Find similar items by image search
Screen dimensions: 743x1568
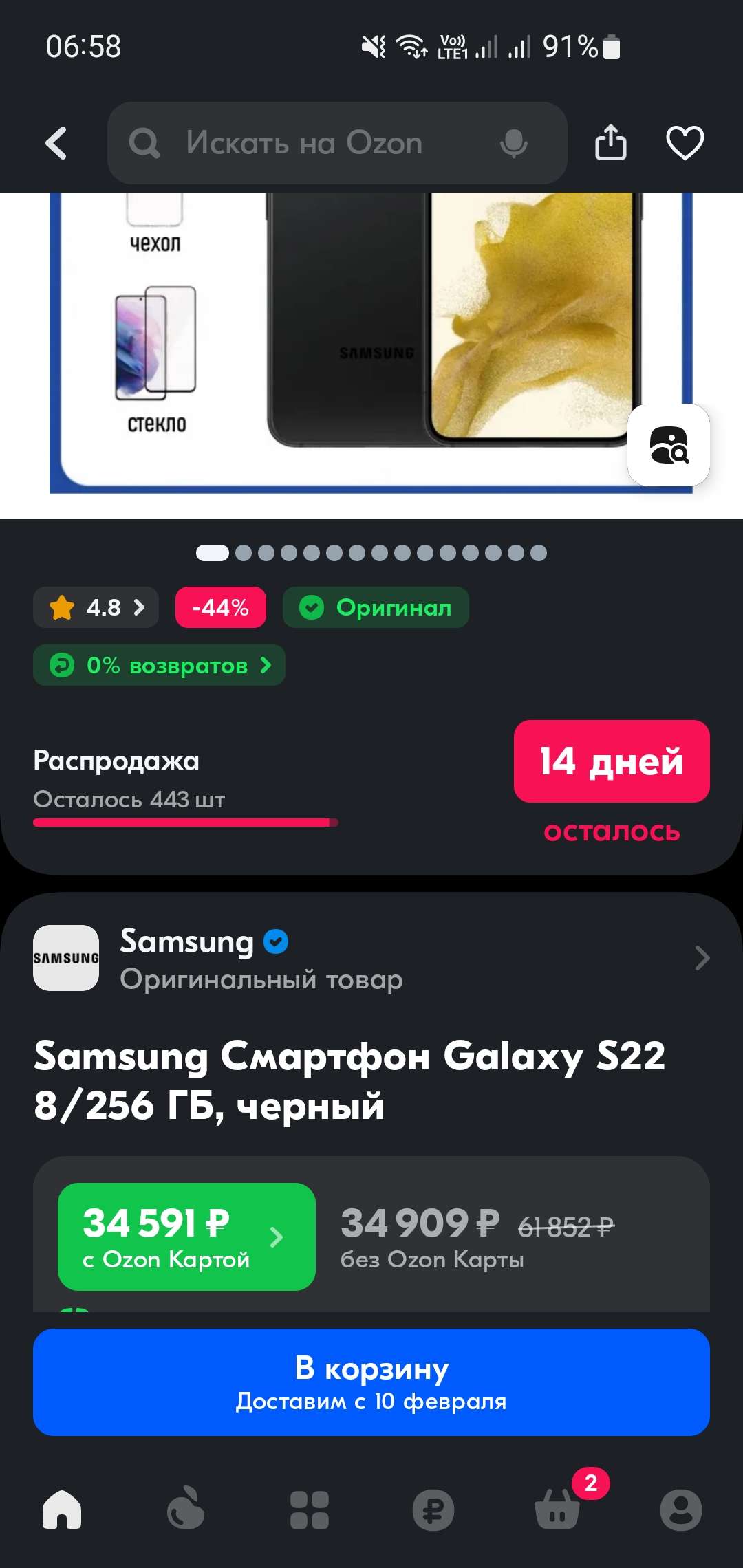click(668, 445)
